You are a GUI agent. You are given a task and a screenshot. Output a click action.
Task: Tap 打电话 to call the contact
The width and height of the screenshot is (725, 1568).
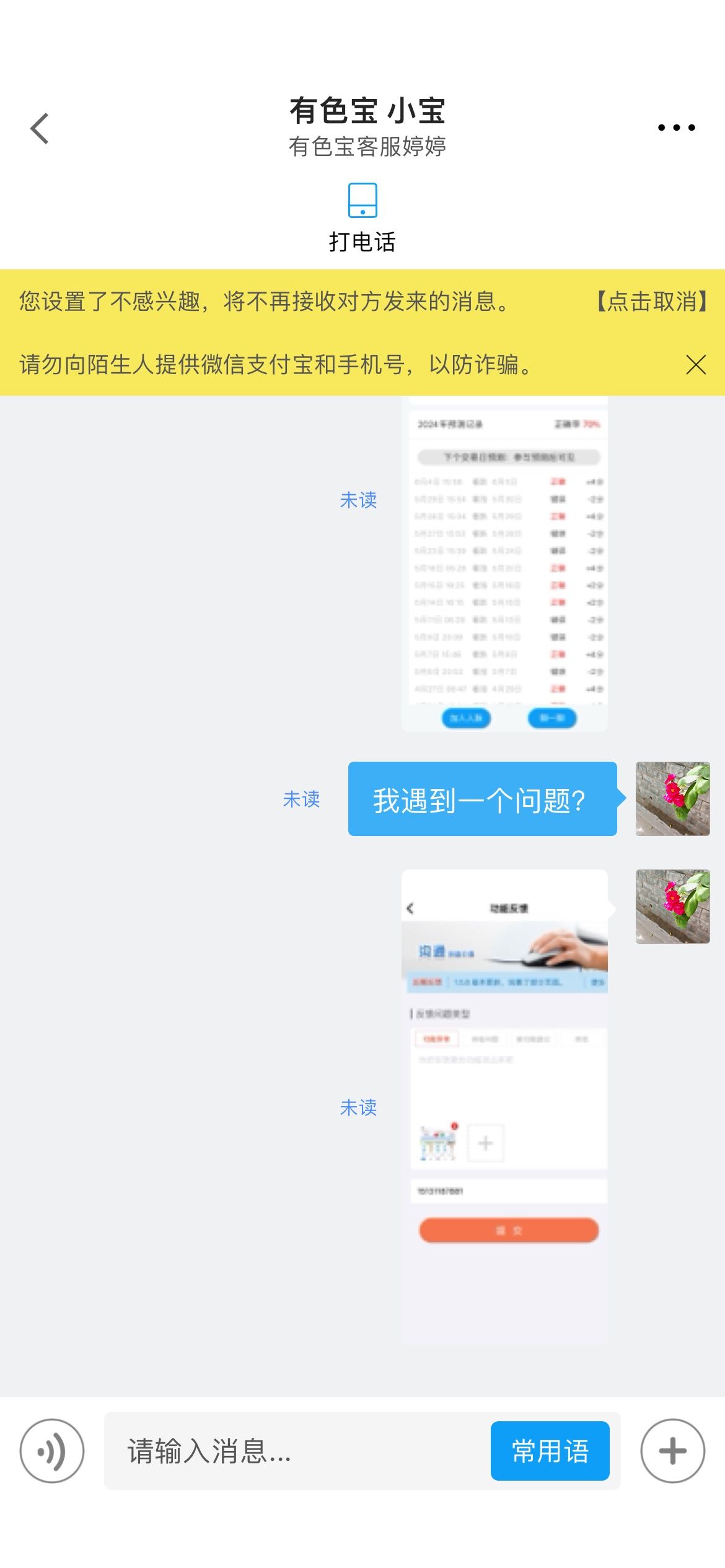point(362,217)
